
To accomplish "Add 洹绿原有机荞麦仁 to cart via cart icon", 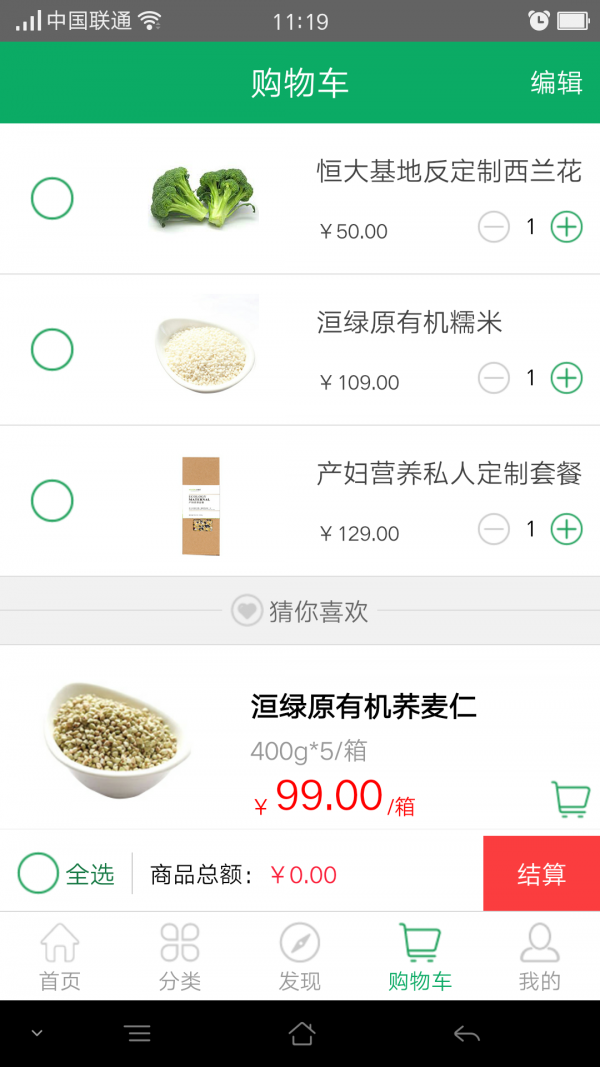I will tap(570, 799).
